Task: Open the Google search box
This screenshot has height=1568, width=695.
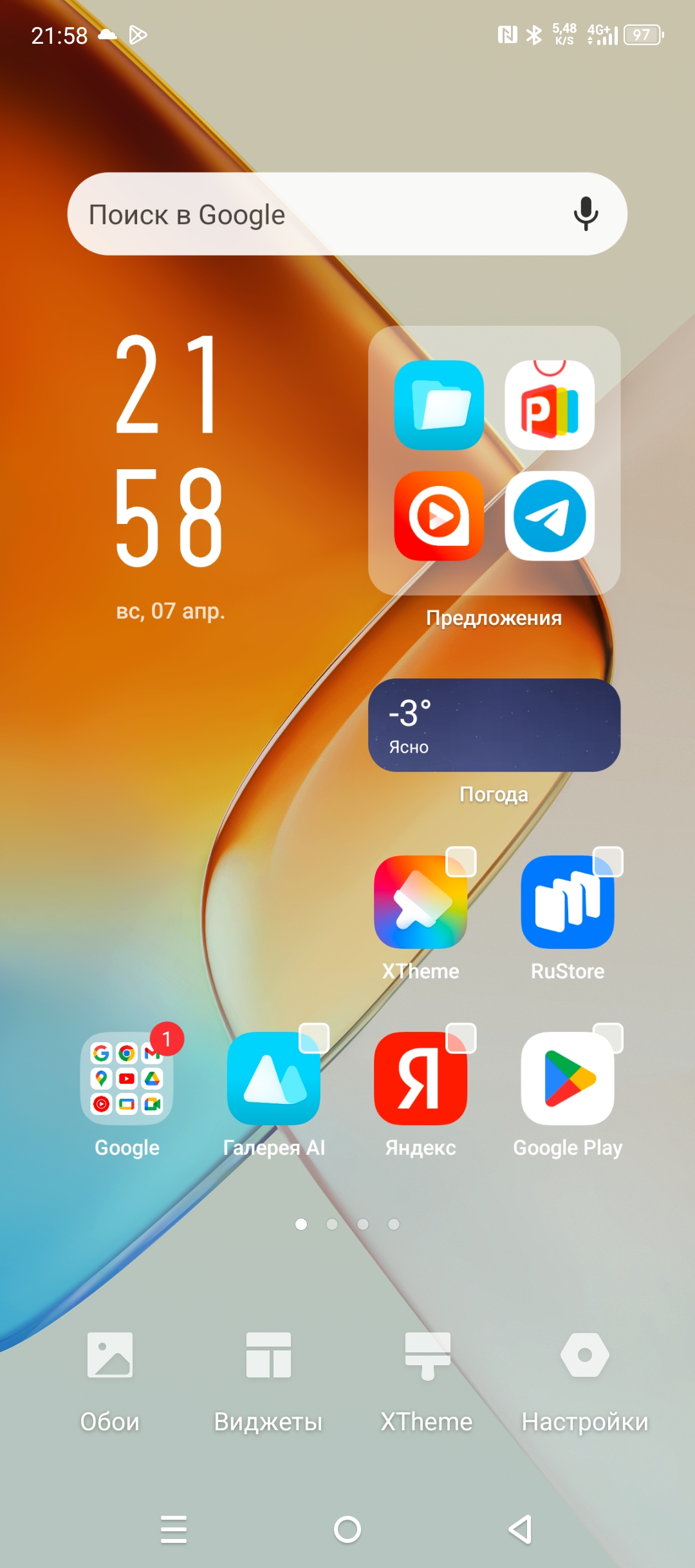Action: click(309, 214)
